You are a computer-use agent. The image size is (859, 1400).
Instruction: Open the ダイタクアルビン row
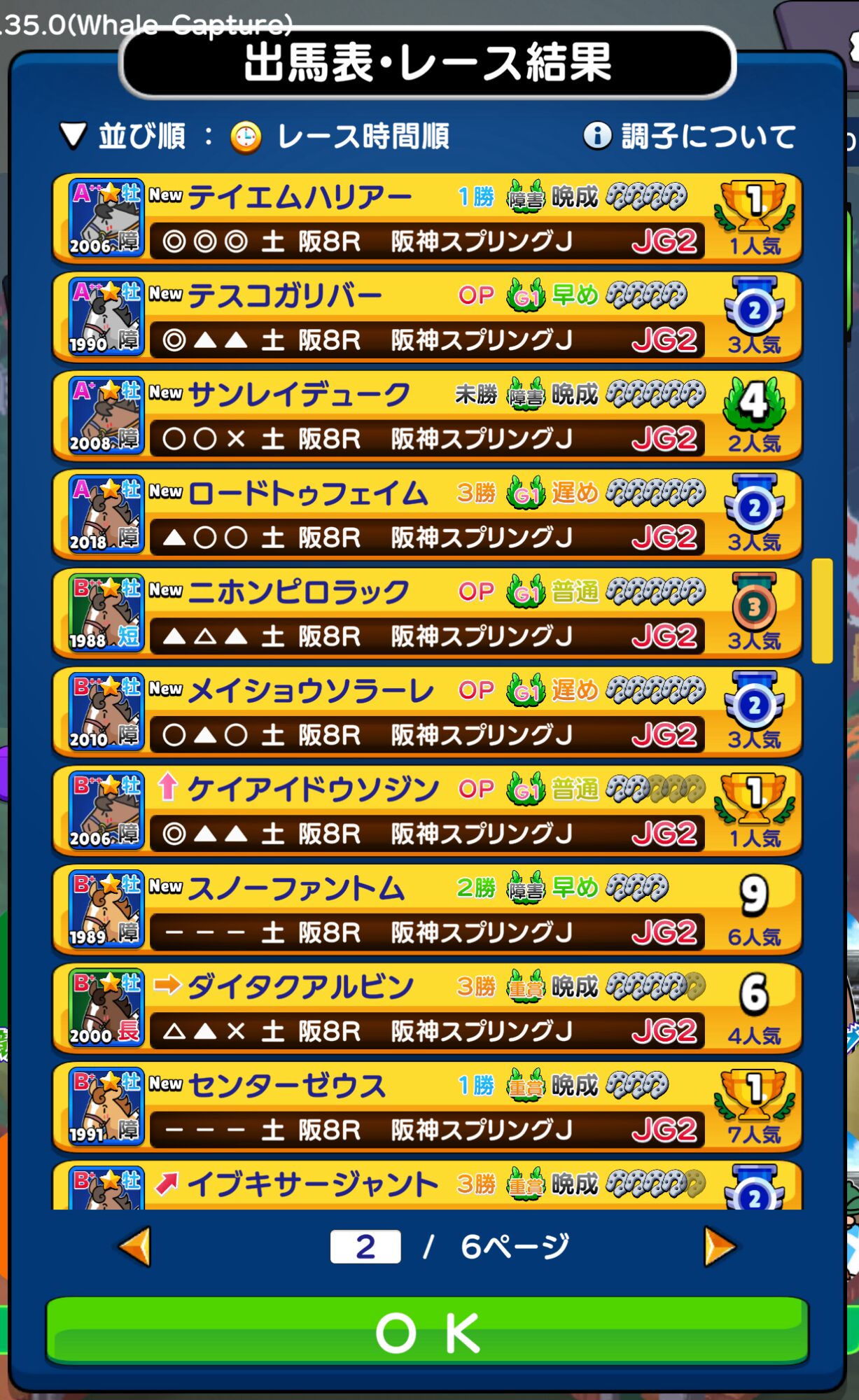427,1009
